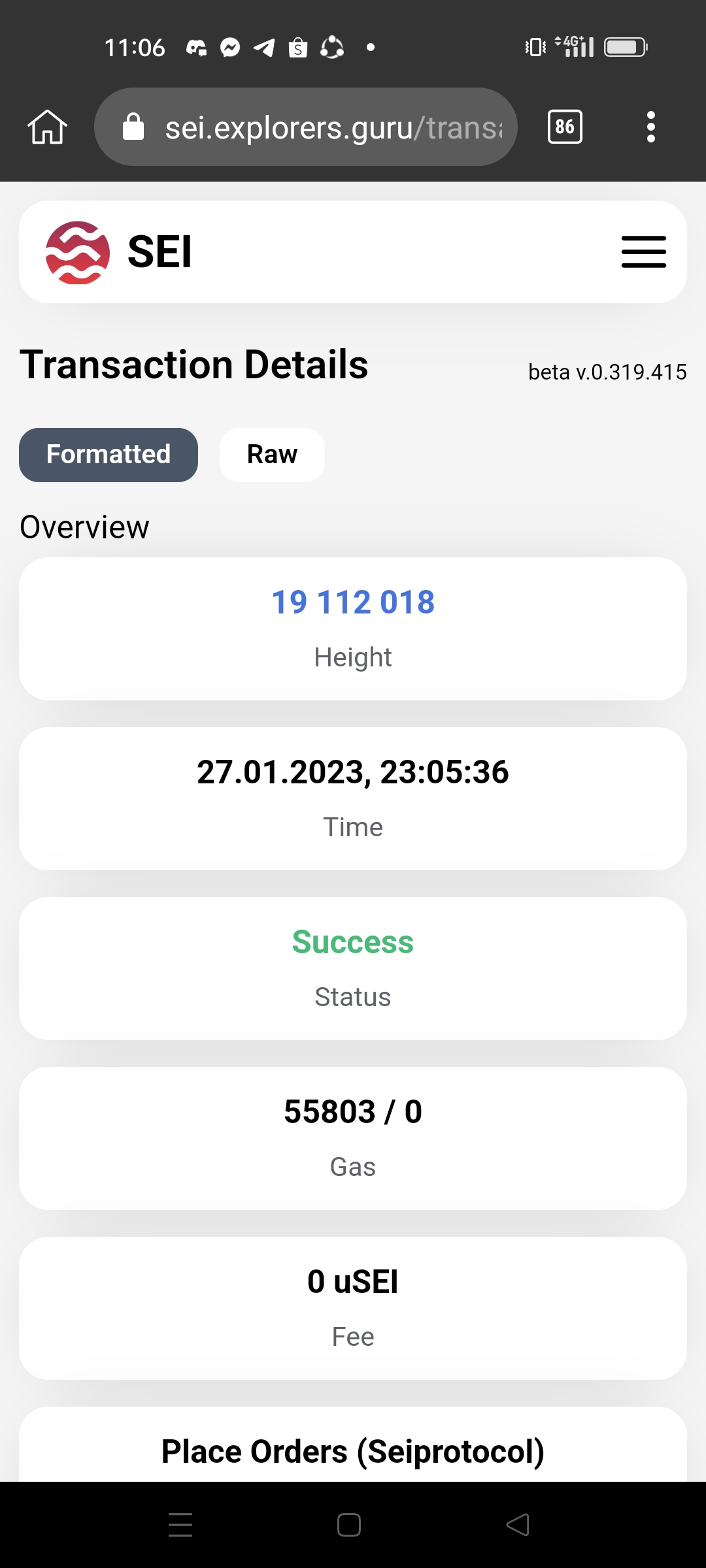Open block height 19 112 018
The height and width of the screenshot is (1568, 706).
click(353, 602)
